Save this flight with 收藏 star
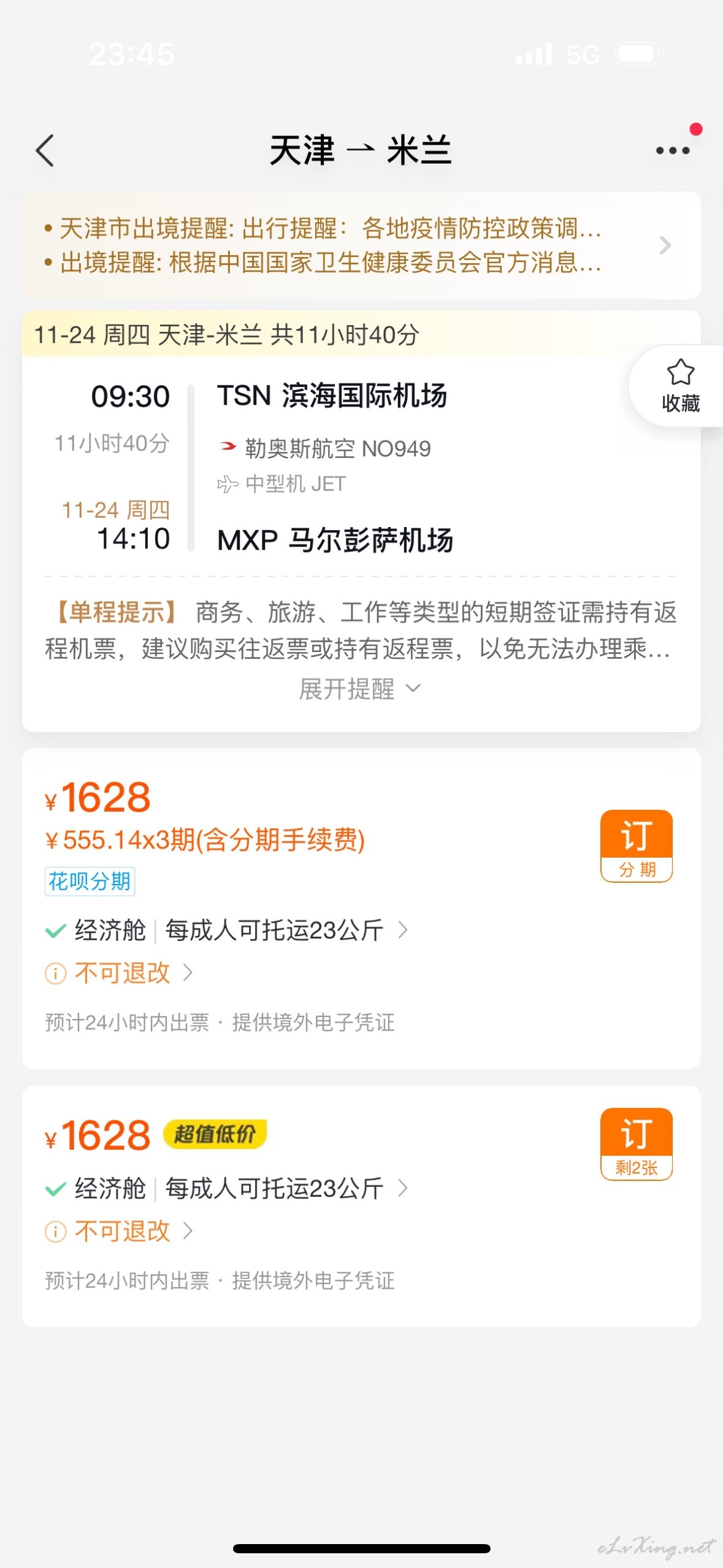 (680, 386)
